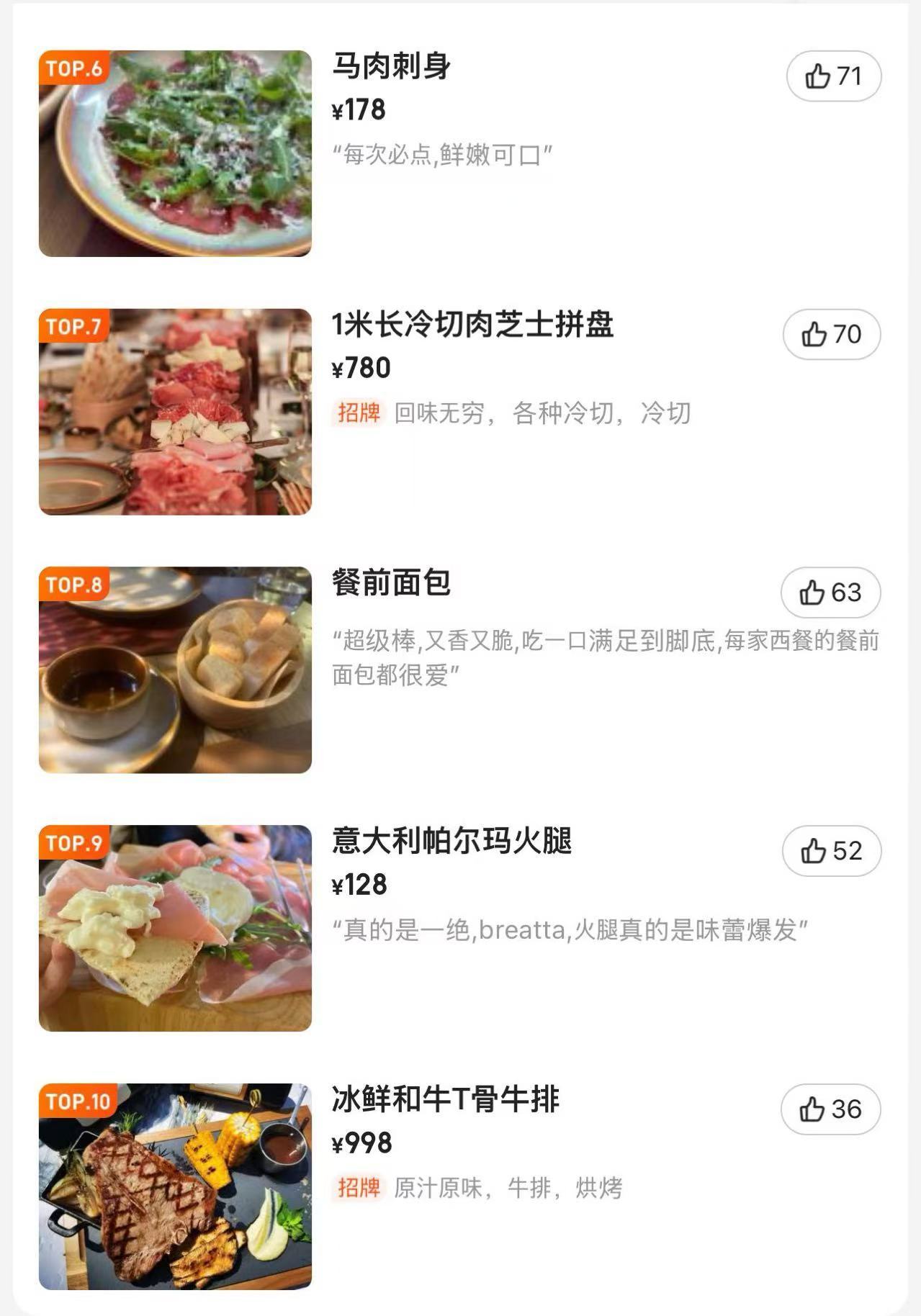This screenshot has width=921, height=1316.
Task: Select the 招牌 tag under 1米长冷切肉芝士拼盘
Action: point(358,413)
